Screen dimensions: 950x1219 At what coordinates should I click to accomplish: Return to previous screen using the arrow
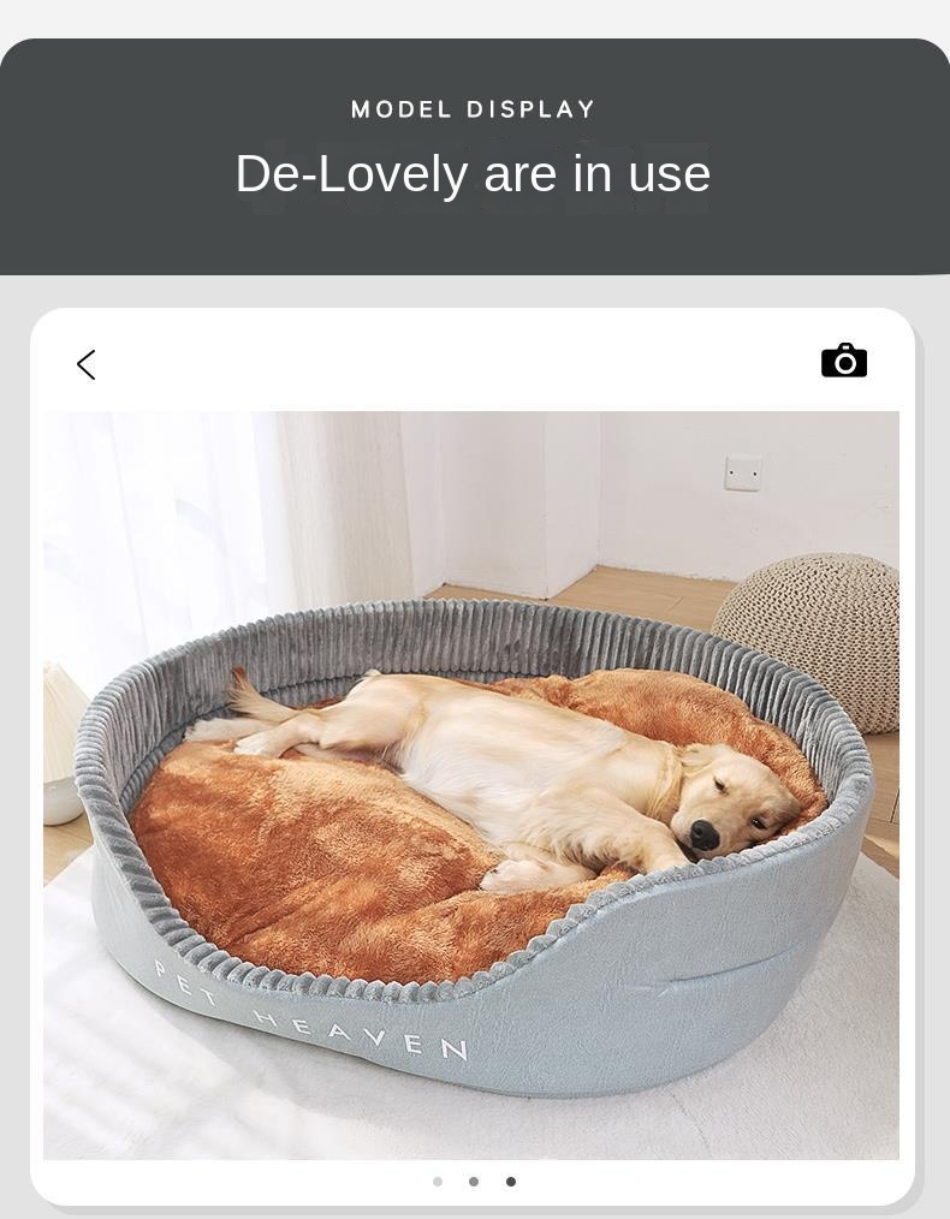tap(86, 365)
